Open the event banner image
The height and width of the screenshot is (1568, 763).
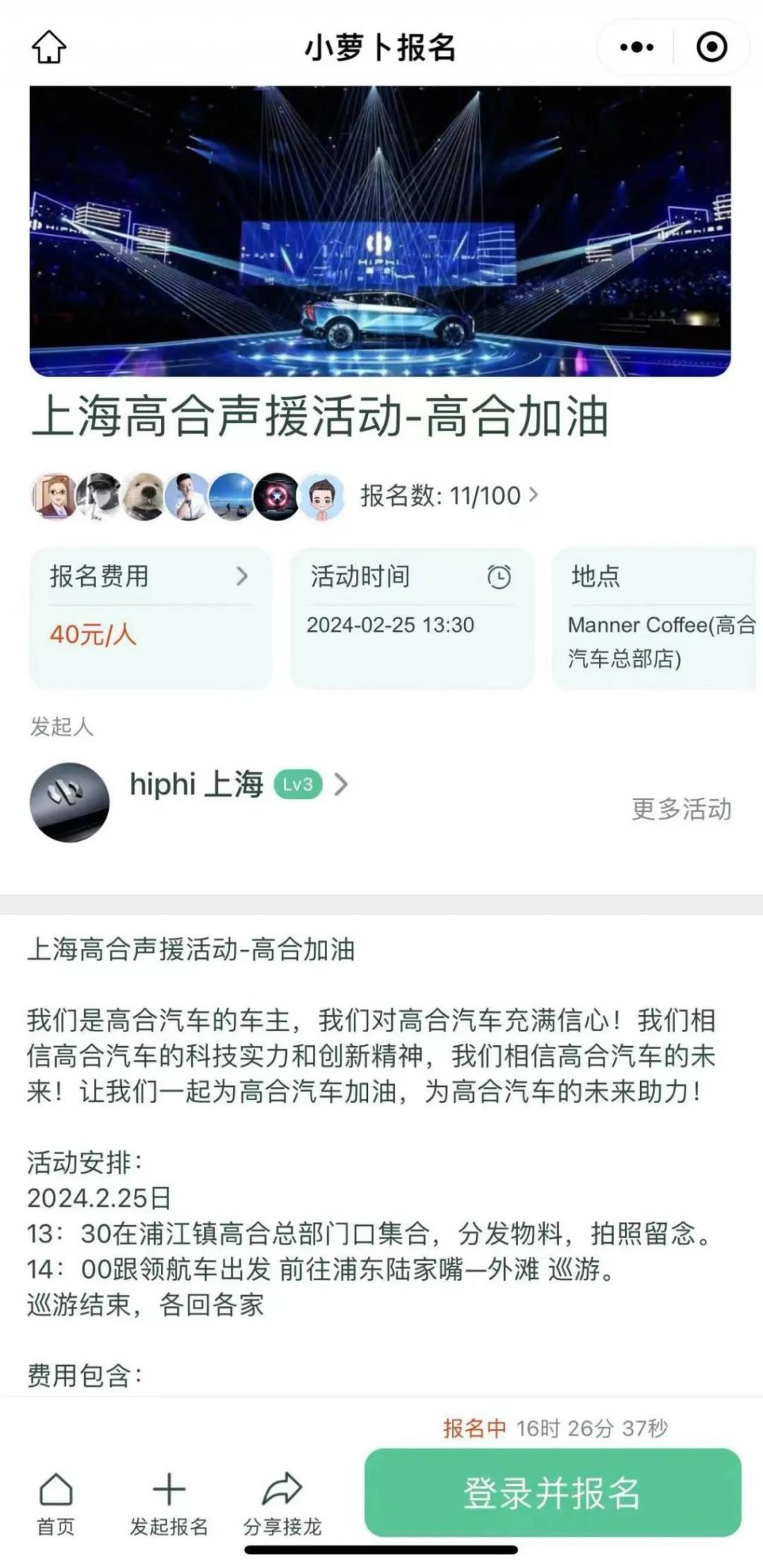tap(380, 231)
